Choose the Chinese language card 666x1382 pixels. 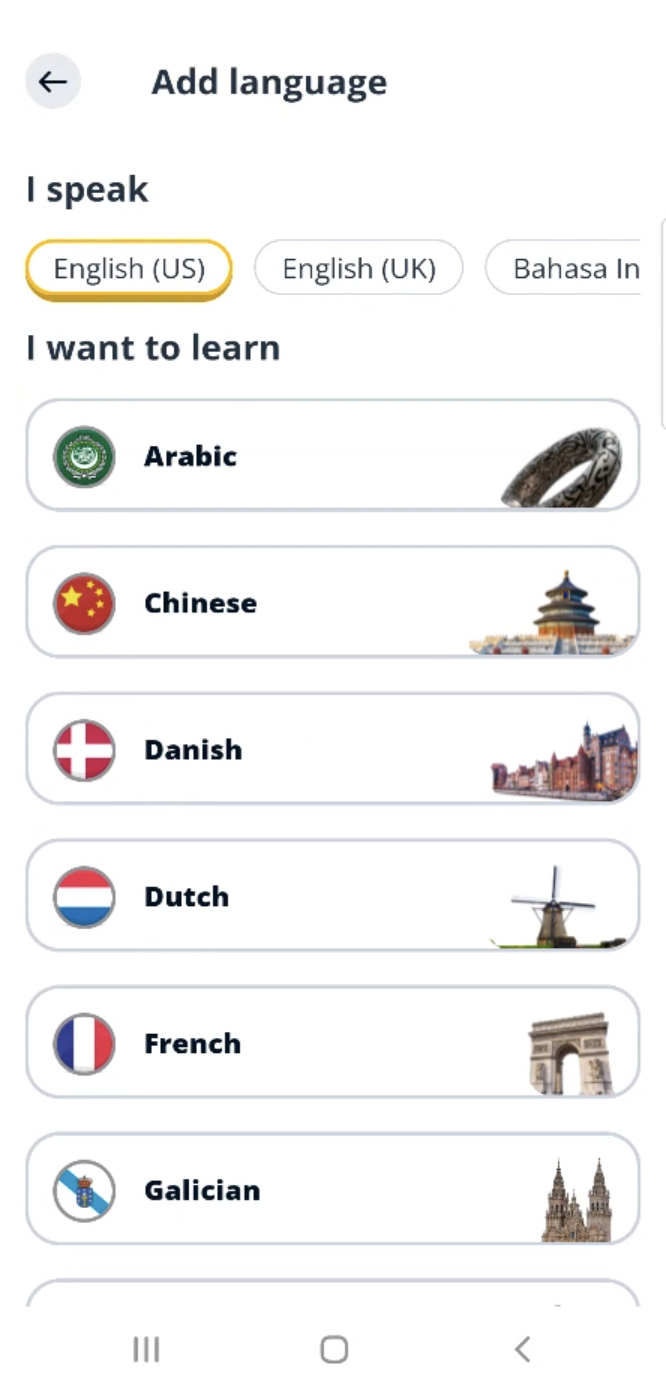click(332, 603)
